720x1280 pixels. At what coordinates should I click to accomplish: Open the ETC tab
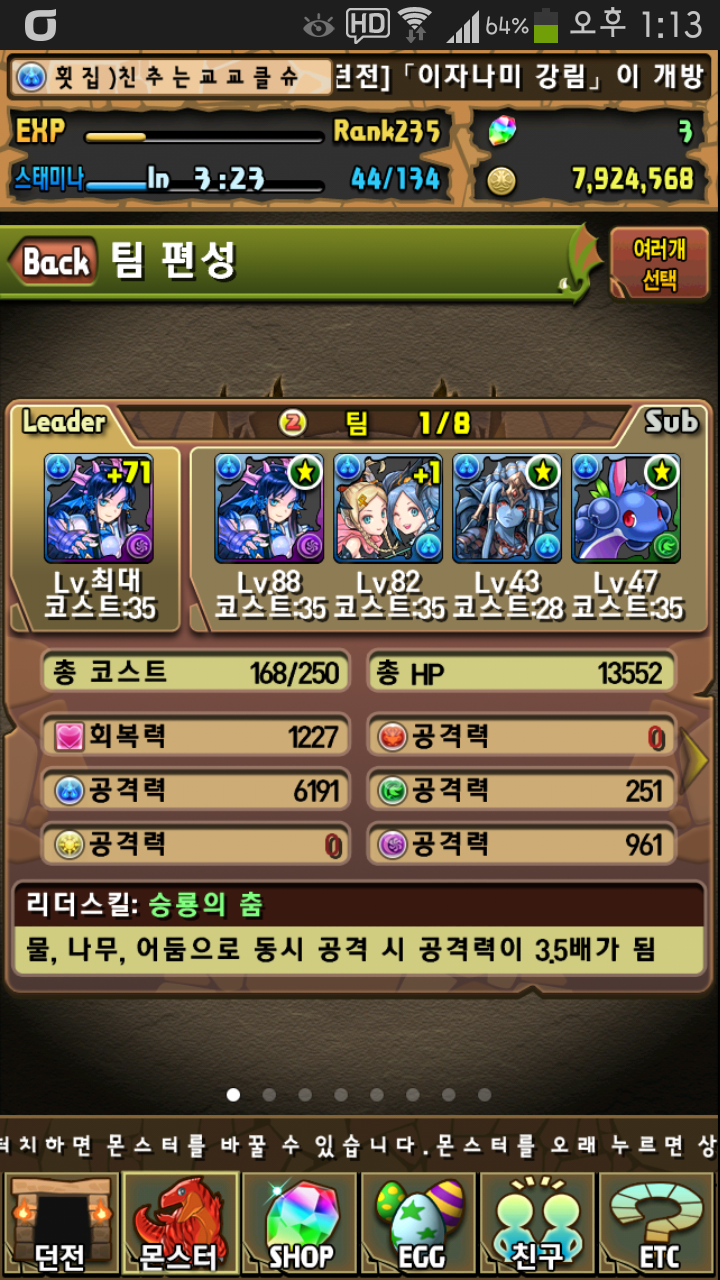pyautogui.click(x=659, y=1224)
